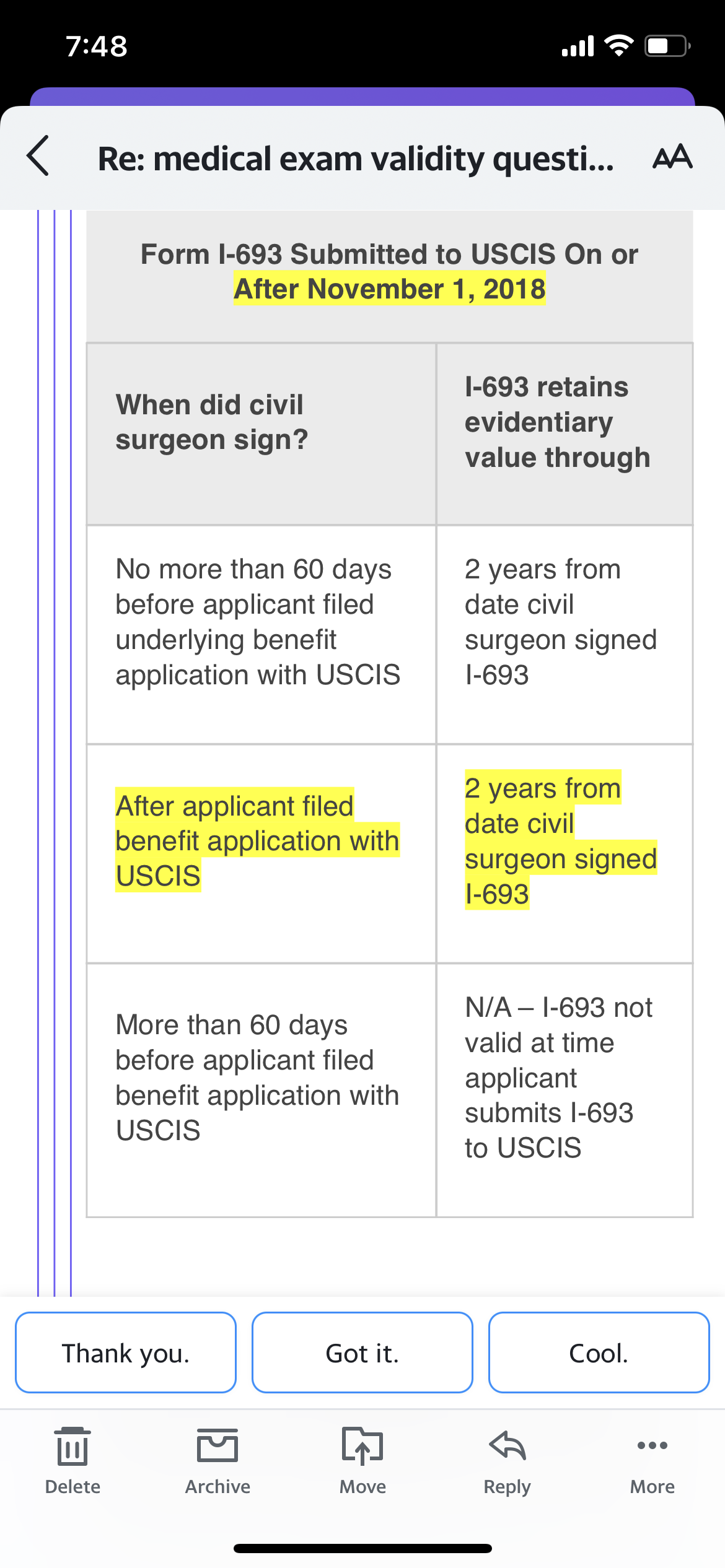Open the text size AA option
The height and width of the screenshot is (1568, 725).
click(x=672, y=157)
